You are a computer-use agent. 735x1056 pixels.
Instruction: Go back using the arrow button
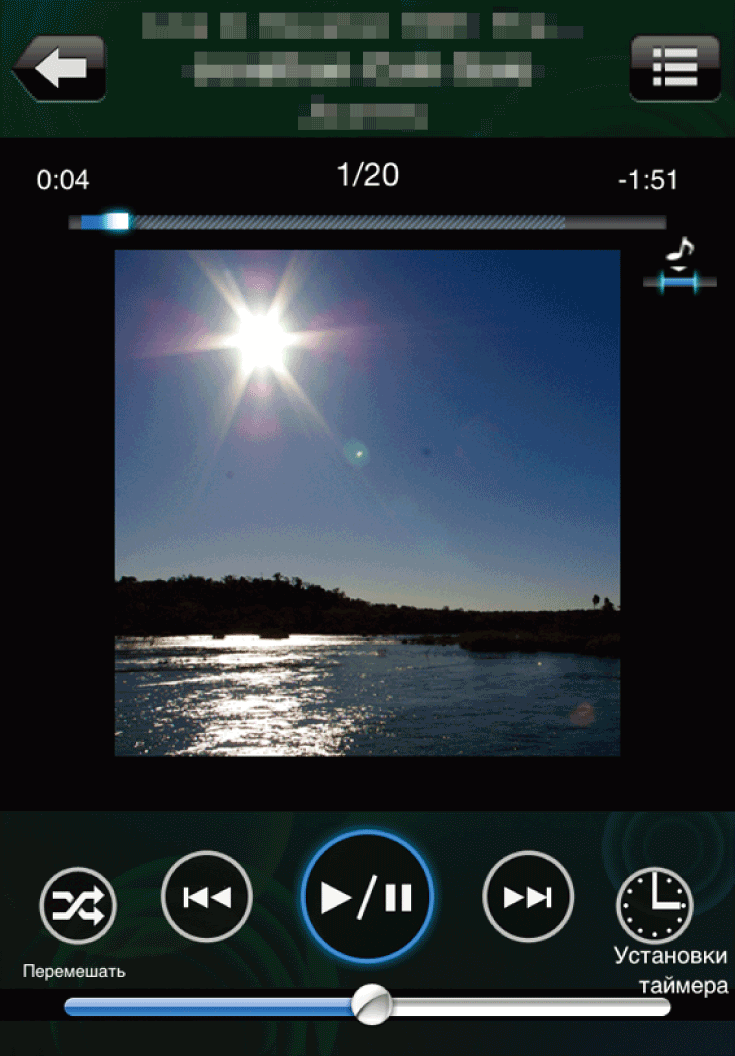[60, 68]
